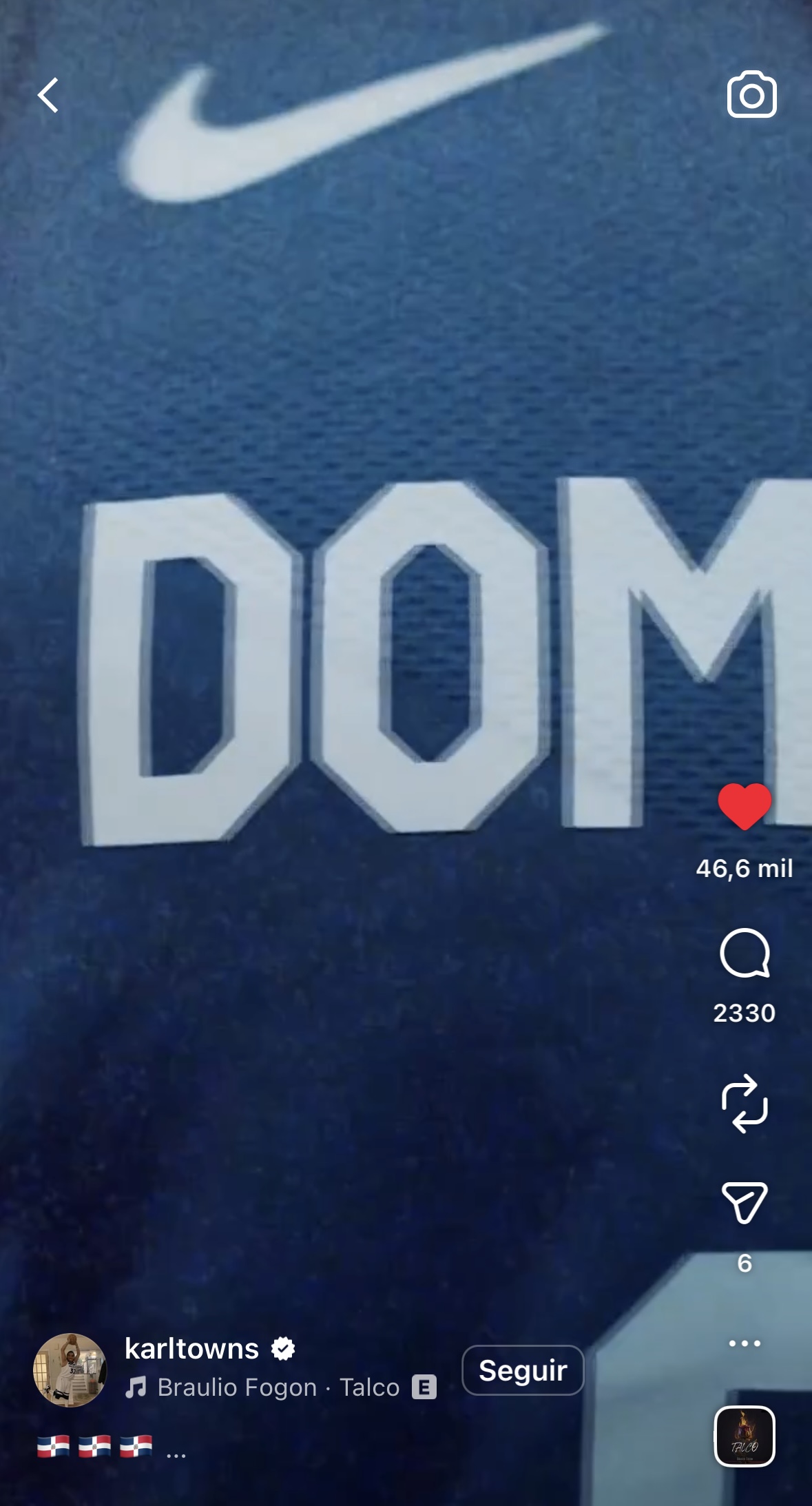Share the reel via the paper plane icon

745,1203
